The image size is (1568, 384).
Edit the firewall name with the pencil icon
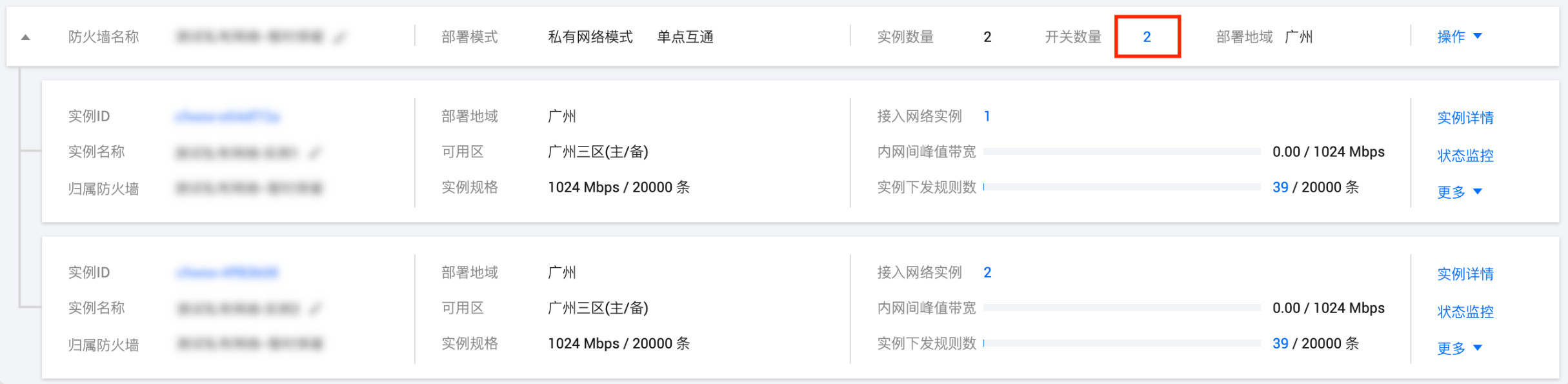point(339,37)
